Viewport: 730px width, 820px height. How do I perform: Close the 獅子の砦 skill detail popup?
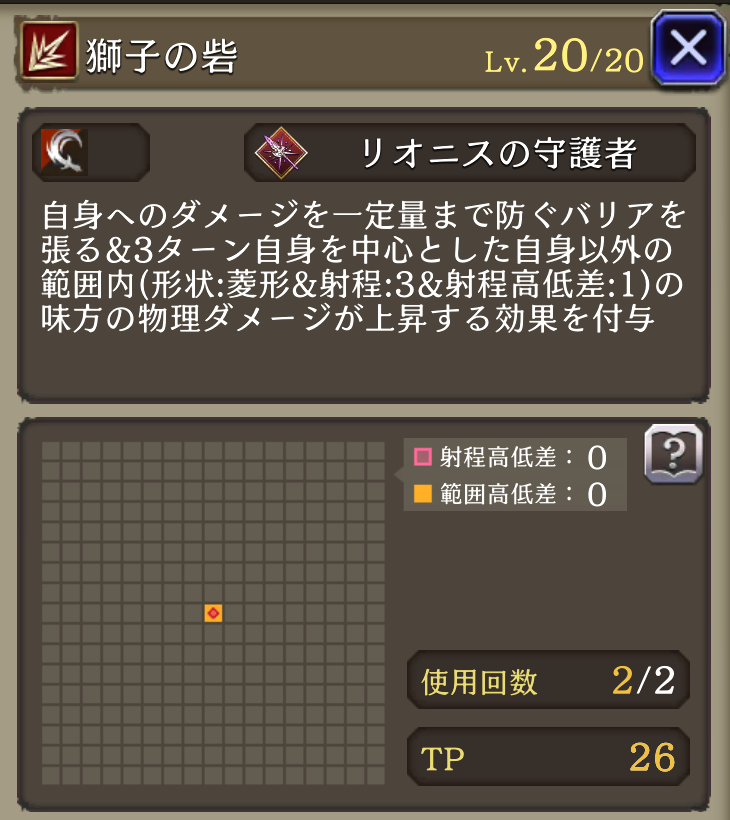pos(687,48)
